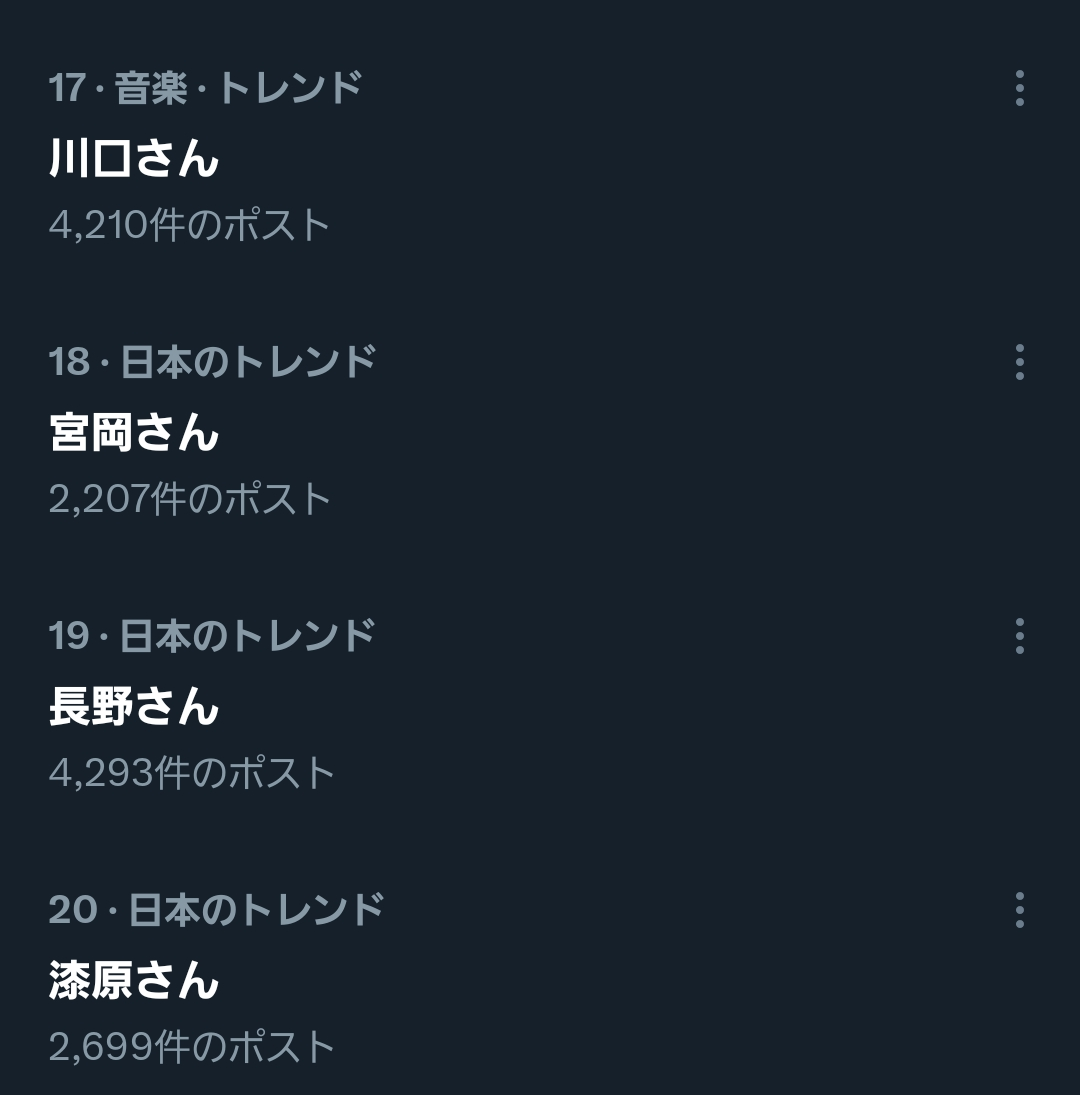
Task: Open the 漆原さん trend
Action: (134, 980)
